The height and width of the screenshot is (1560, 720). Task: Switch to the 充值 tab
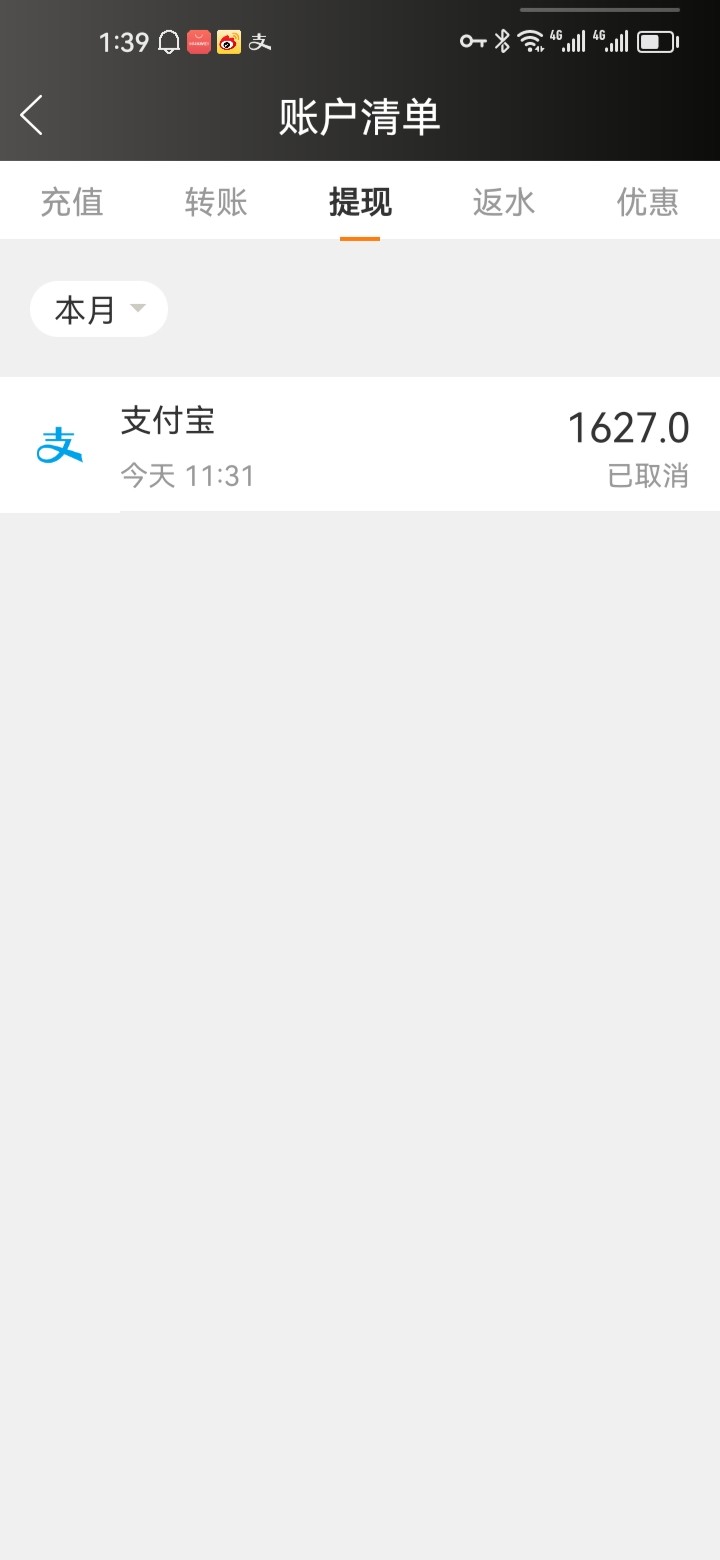click(x=72, y=201)
